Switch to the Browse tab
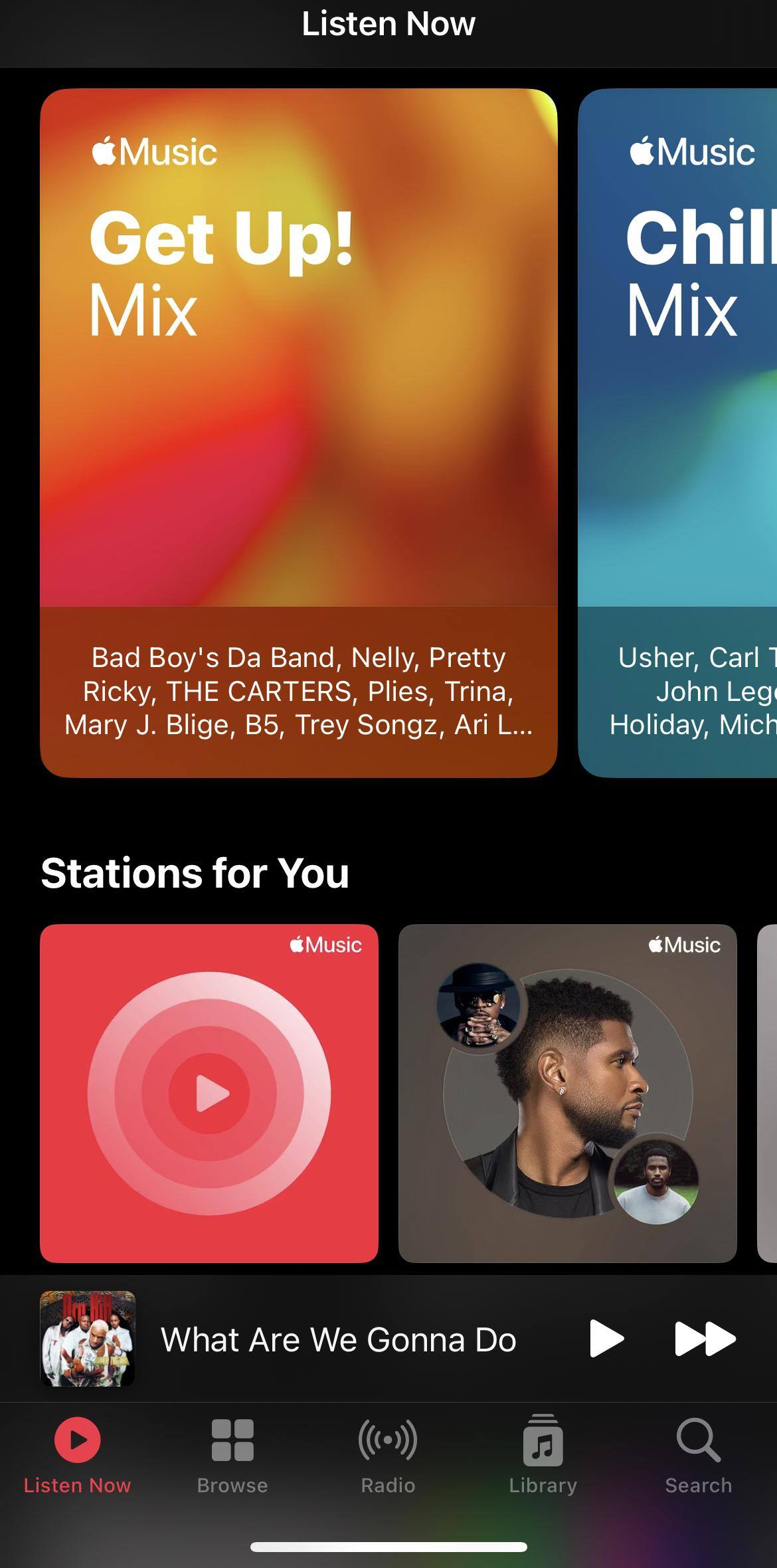 click(232, 1454)
